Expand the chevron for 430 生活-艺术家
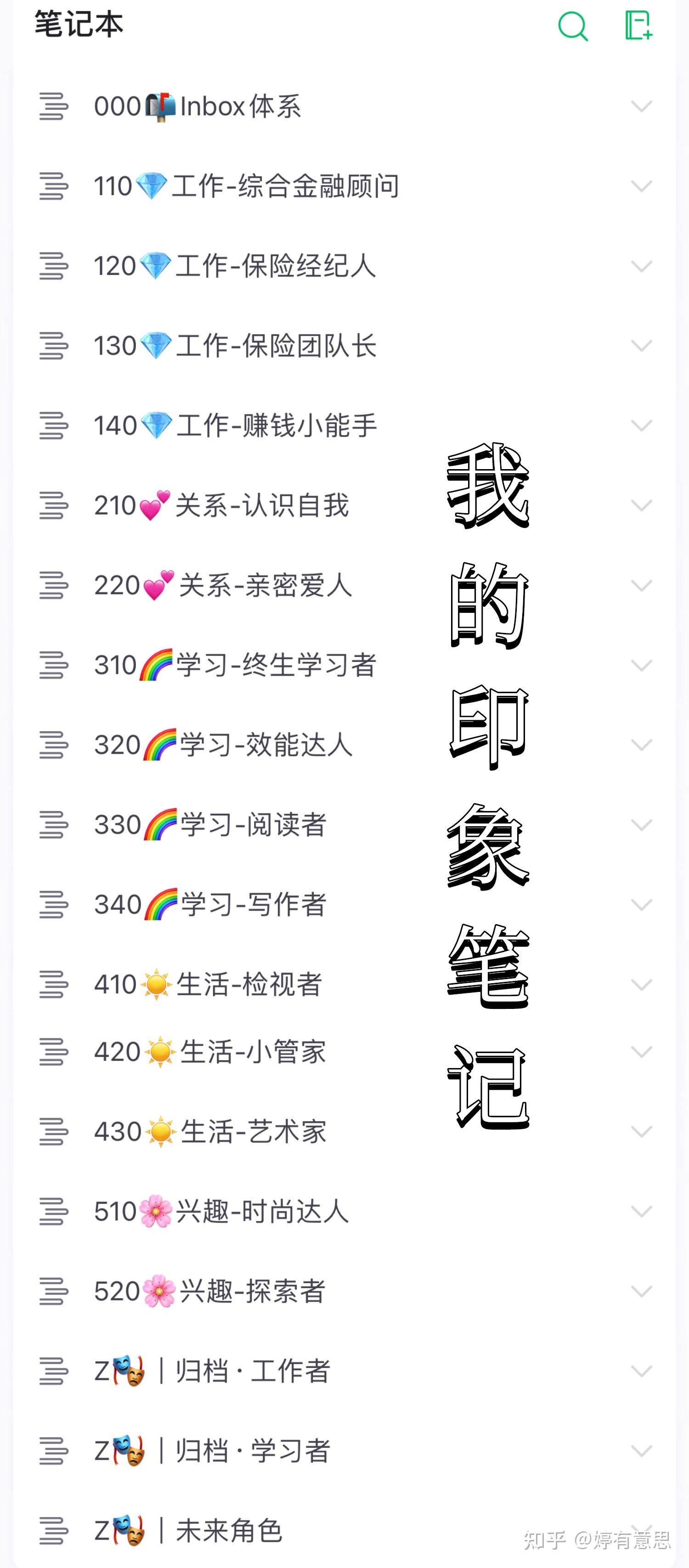The image size is (689, 1568). [642, 1131]
